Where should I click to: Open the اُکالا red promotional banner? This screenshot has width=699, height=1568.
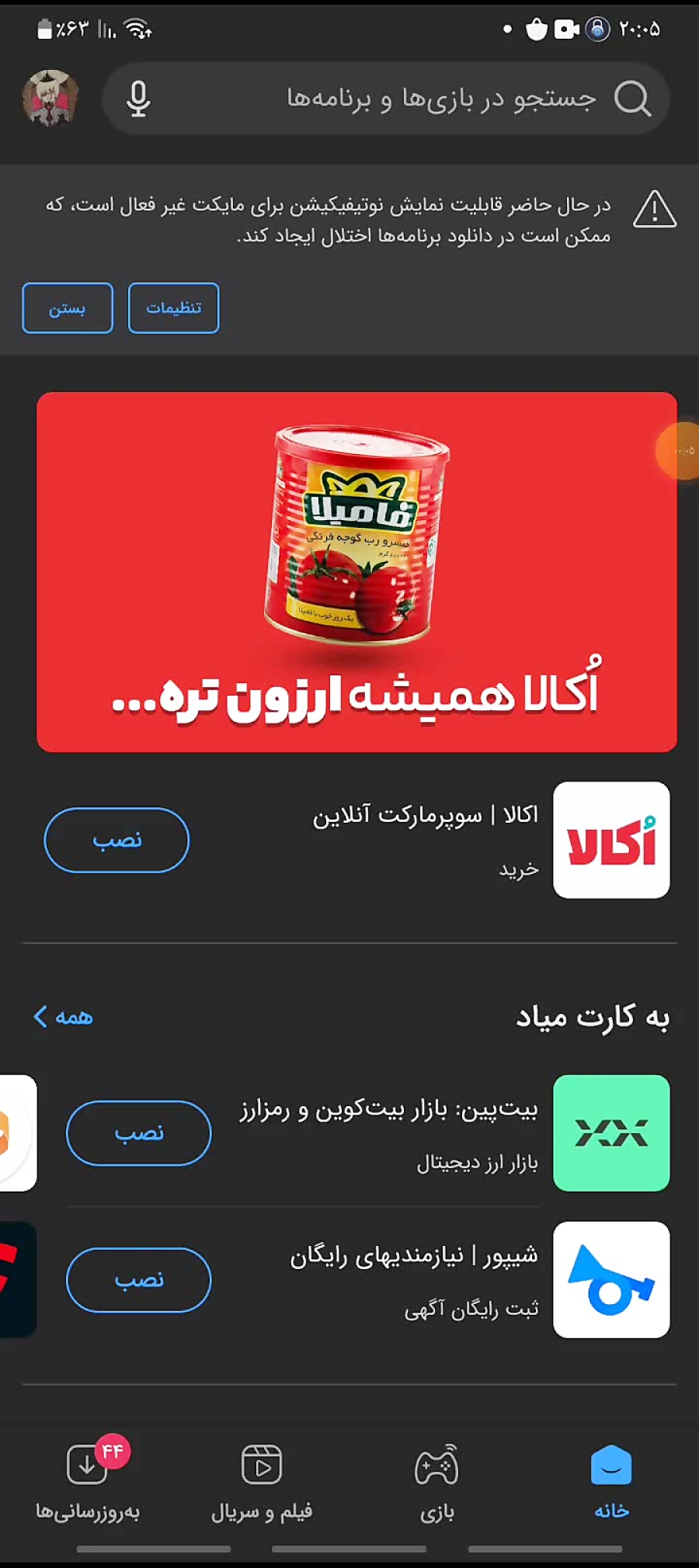[x=356, y=571]
